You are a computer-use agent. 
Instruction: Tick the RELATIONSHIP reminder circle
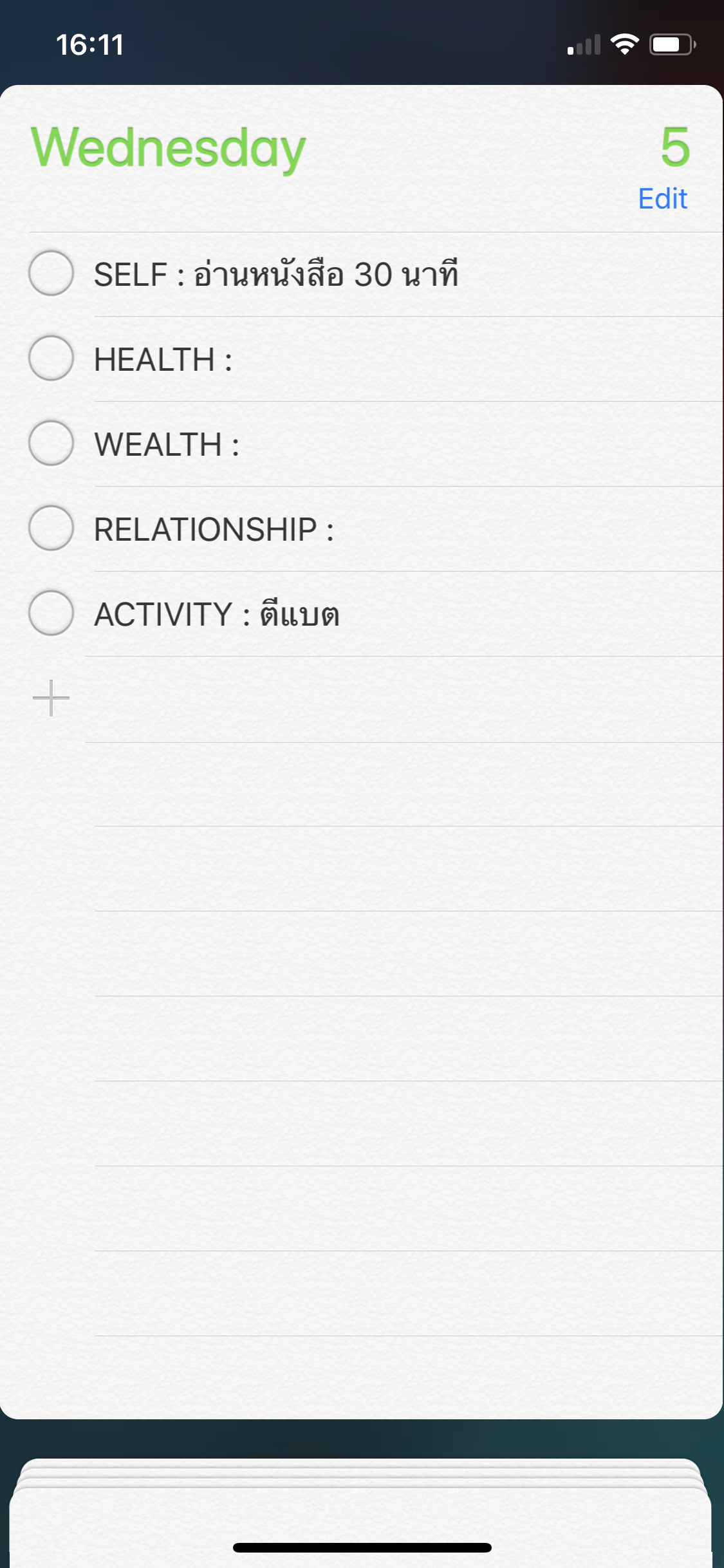(51, 528)
